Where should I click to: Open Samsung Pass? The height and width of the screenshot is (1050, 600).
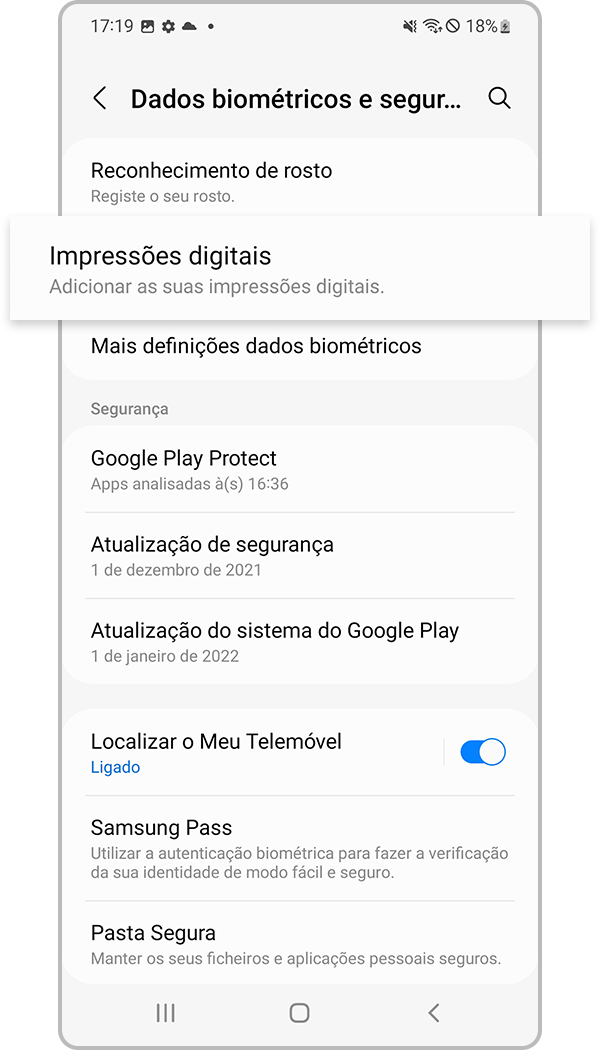(x=300, y=848)
